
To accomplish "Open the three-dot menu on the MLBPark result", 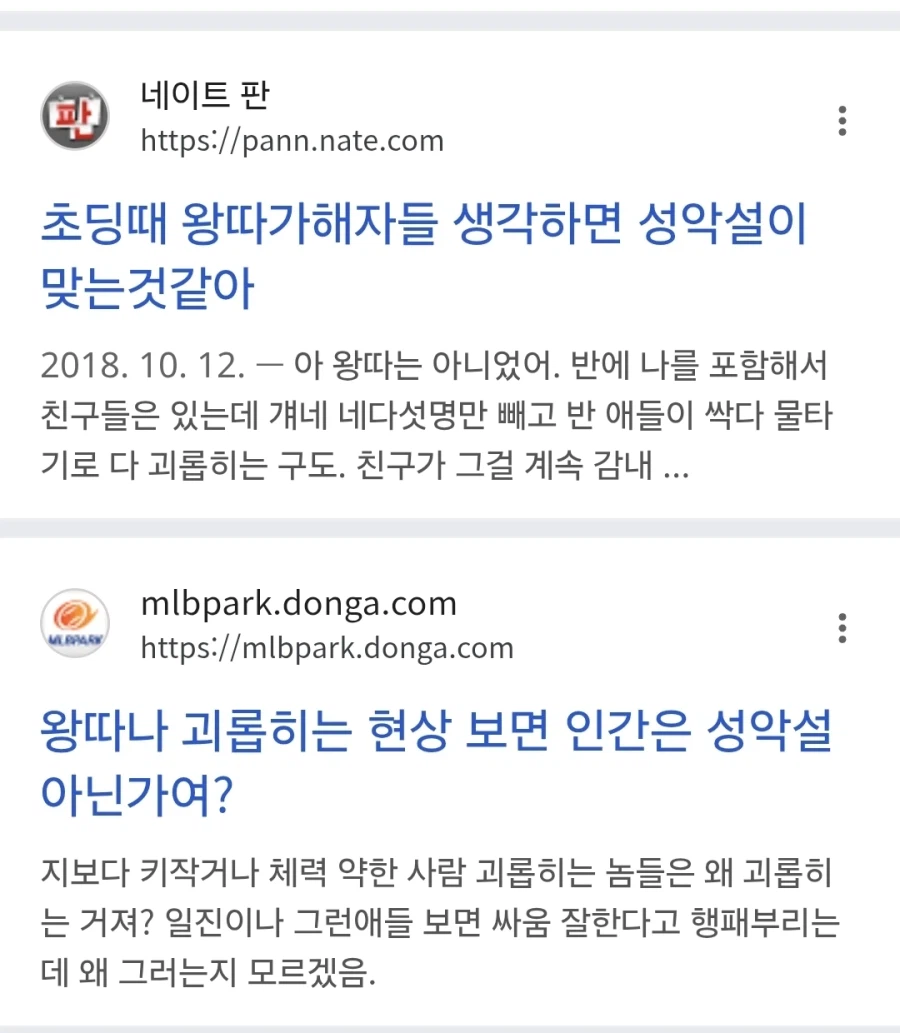I will click(x=843, y=626).
